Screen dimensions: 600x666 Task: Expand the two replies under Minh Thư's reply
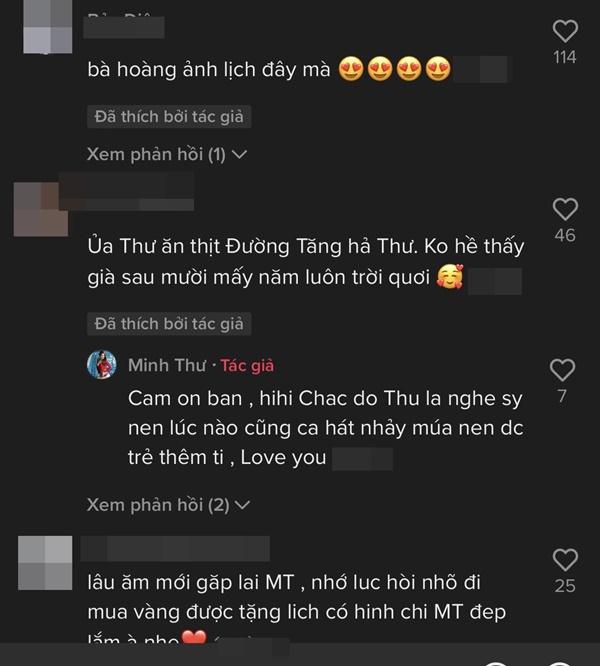(167, 504)
